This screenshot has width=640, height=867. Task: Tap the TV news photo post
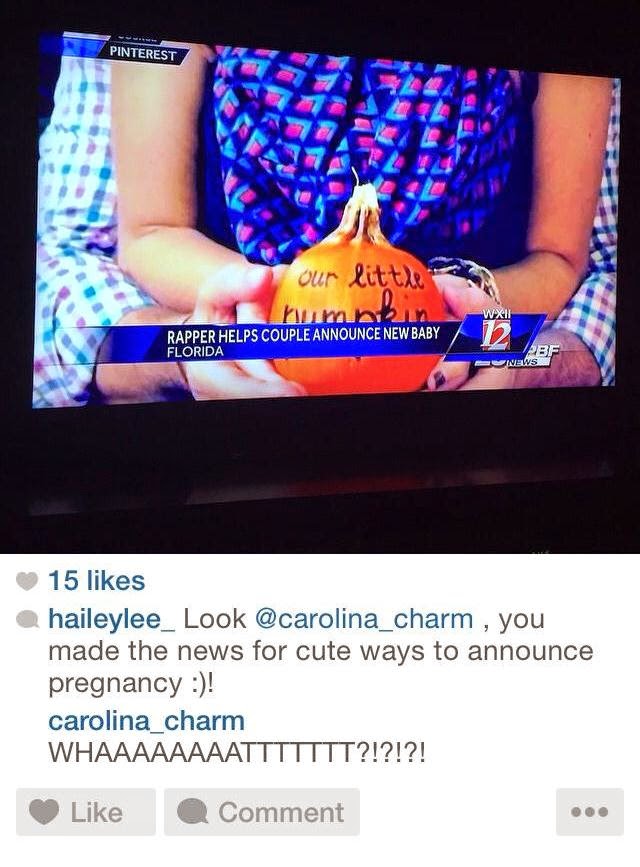tap(320, 275)
